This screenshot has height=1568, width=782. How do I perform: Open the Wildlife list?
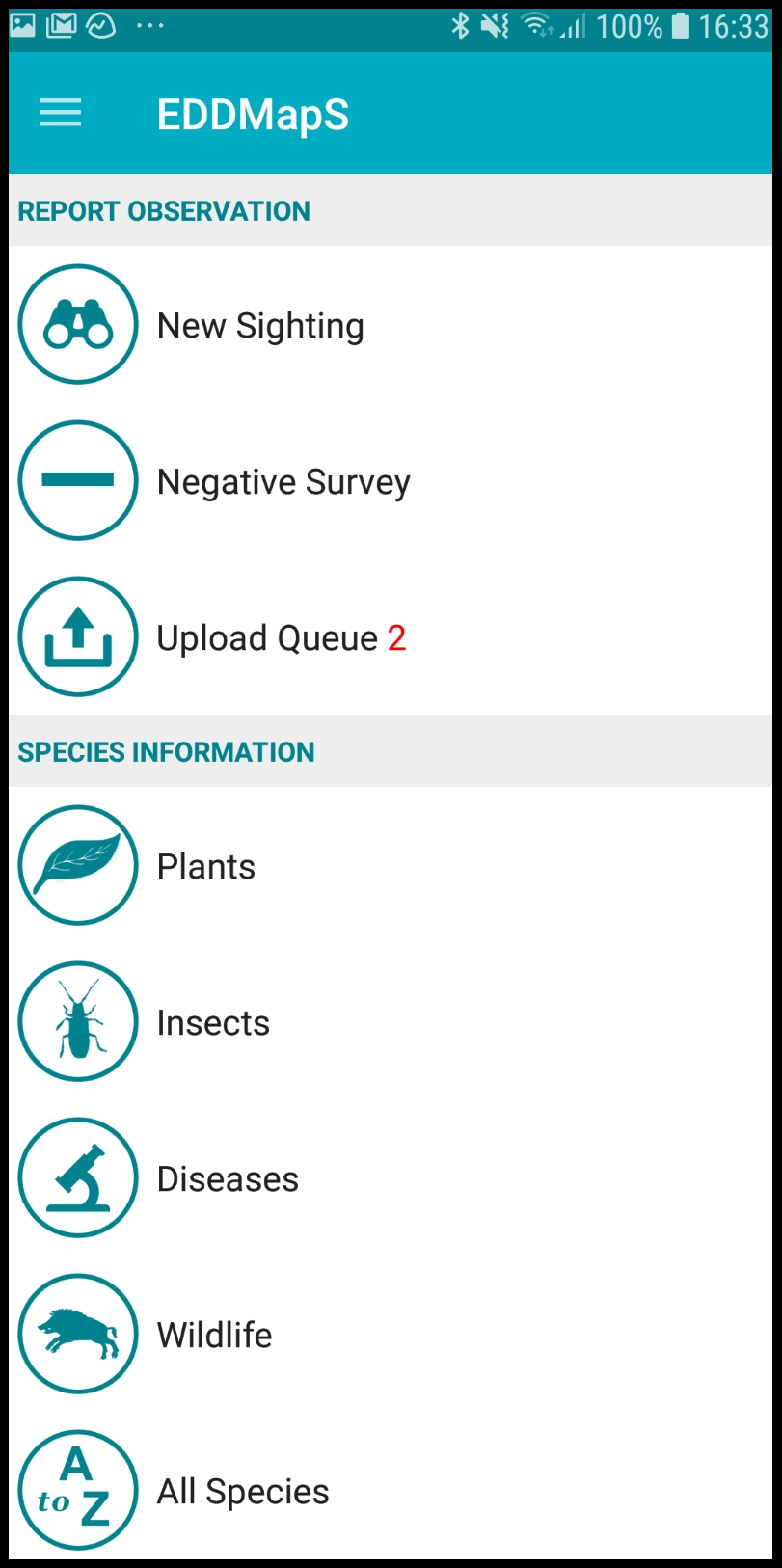click(391, 1335)
